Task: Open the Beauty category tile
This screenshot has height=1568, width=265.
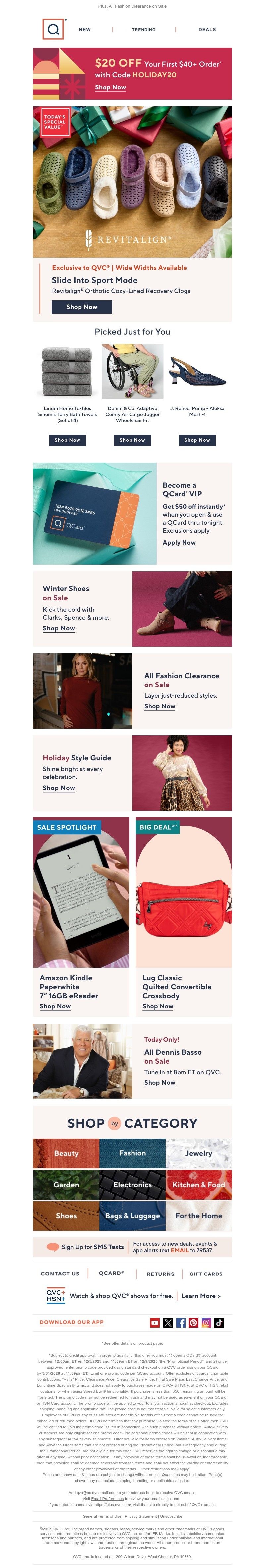Action: (x=66, y=1153)
